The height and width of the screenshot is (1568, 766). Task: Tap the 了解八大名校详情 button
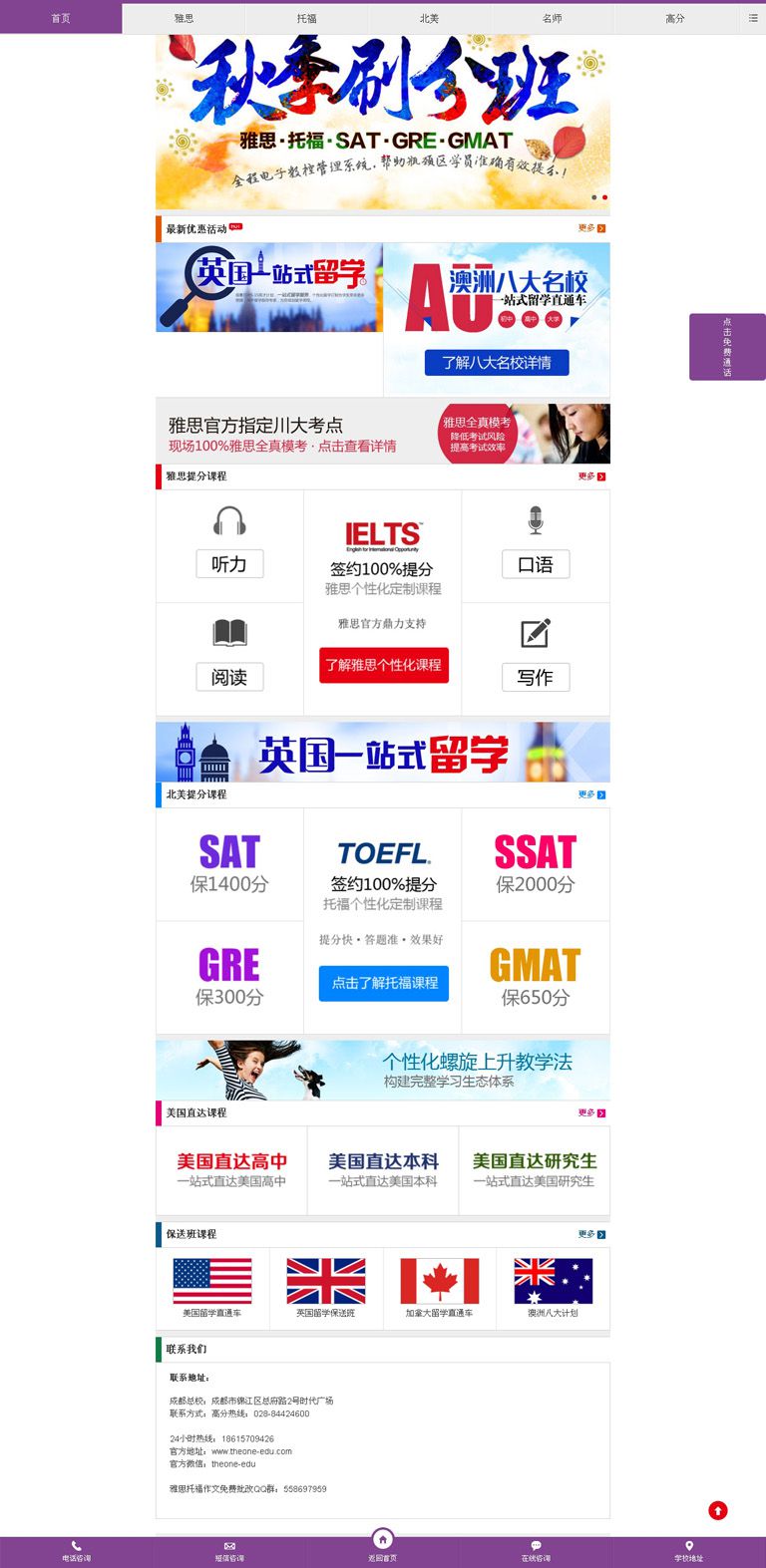[x=497, y=363]
